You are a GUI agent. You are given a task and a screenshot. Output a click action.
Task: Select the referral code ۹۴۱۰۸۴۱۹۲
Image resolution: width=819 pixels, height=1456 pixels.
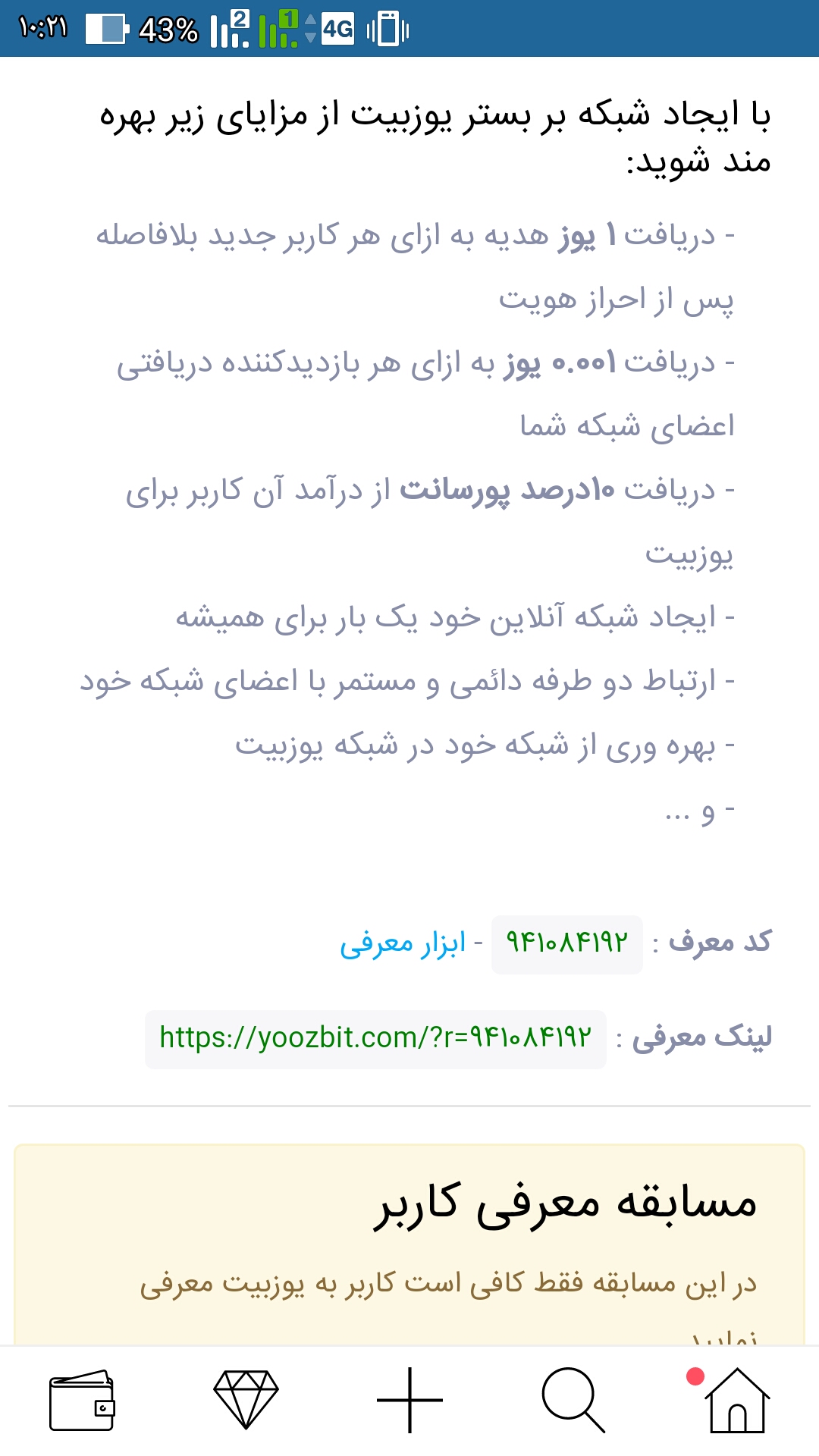pyautogui.click(x=566, y=943)
